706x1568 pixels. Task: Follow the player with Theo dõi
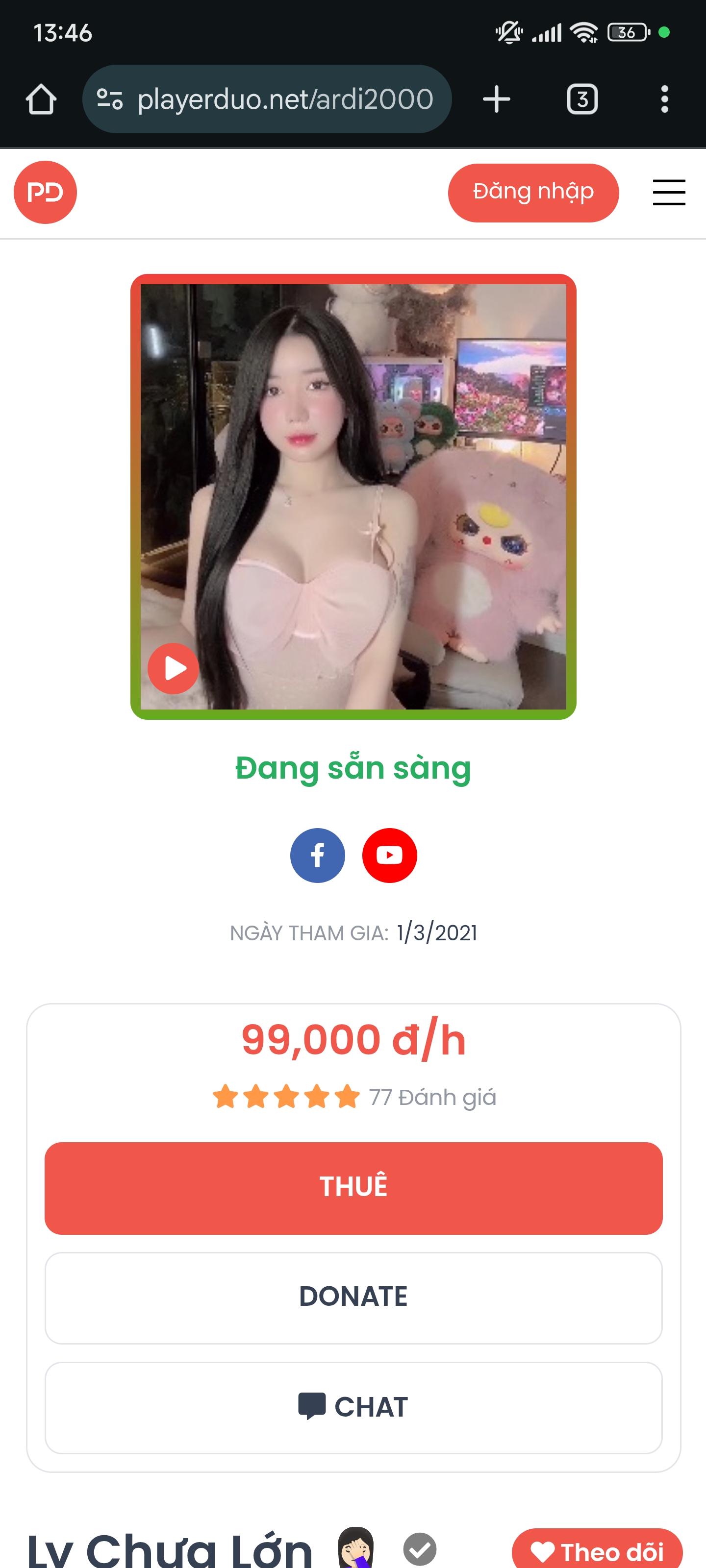click(596, 1551)
